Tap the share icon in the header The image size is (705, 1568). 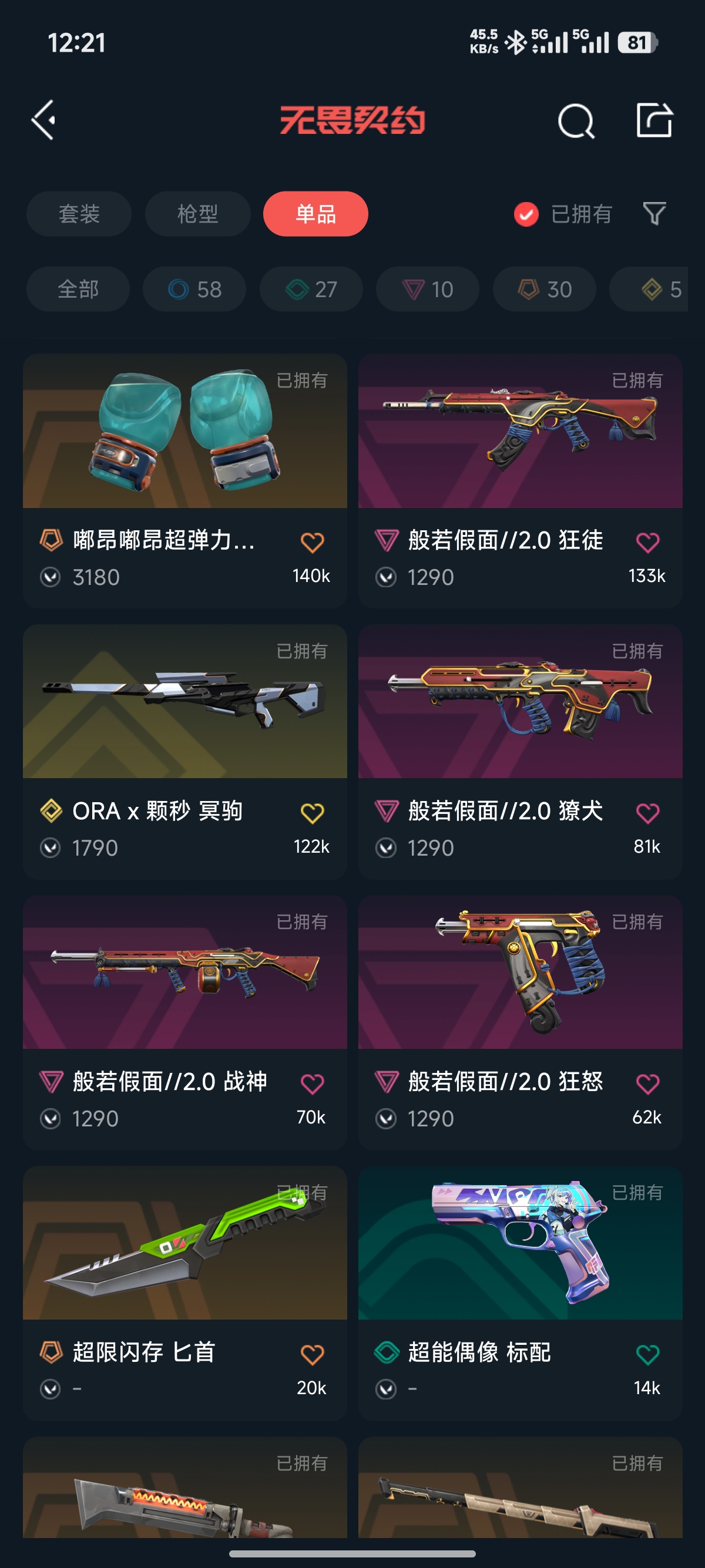pyautogui.click(x=654, y=120)
